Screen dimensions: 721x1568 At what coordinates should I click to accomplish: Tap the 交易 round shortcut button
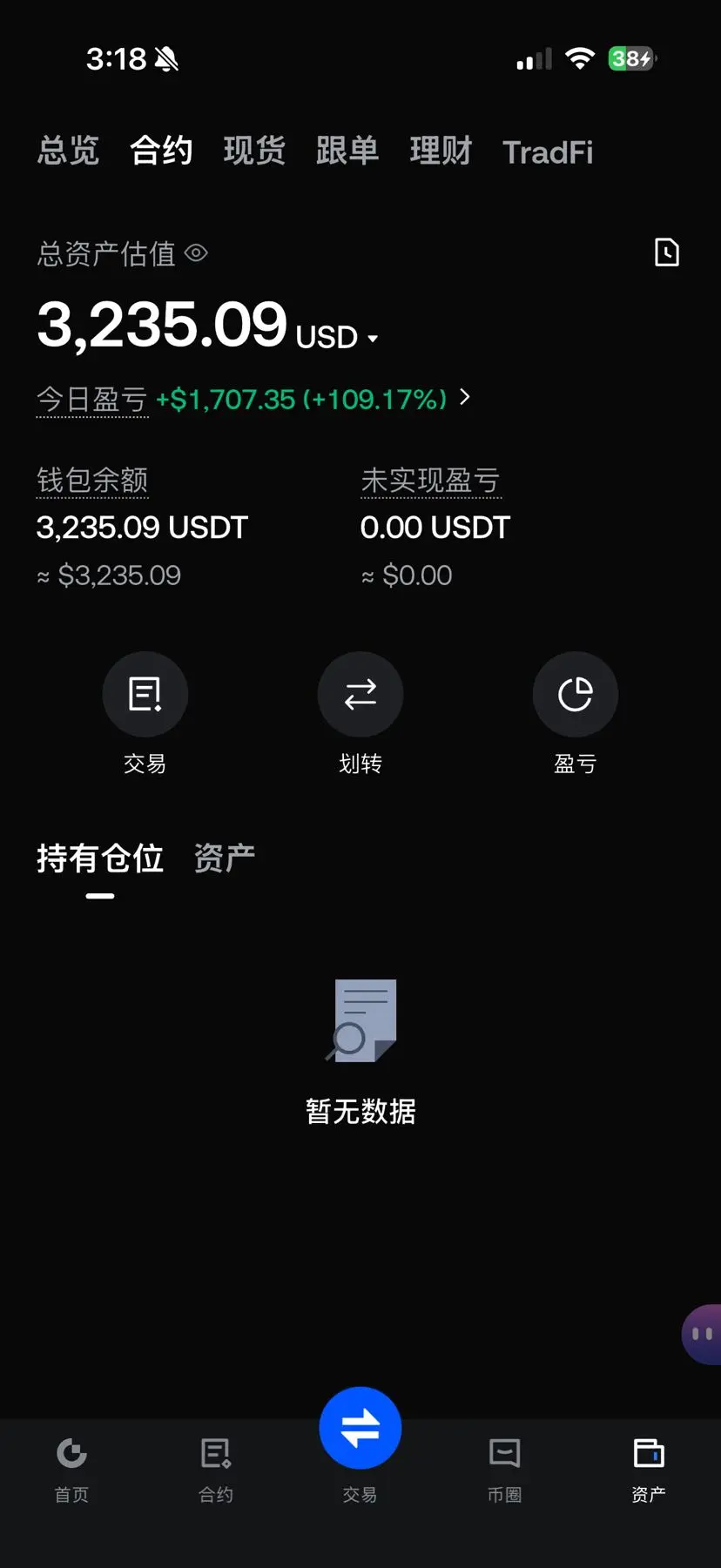click(145, 695)
